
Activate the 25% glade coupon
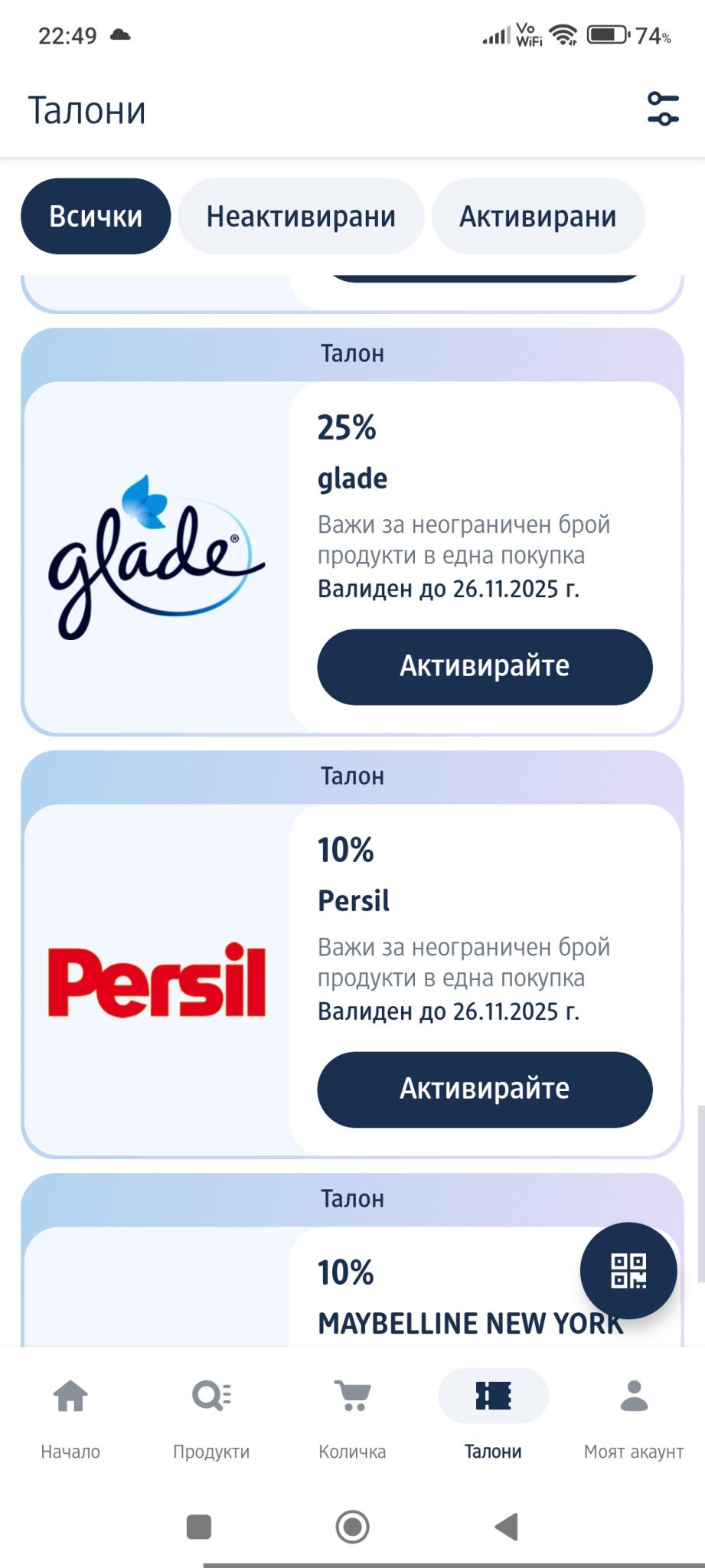pos(485,666)
